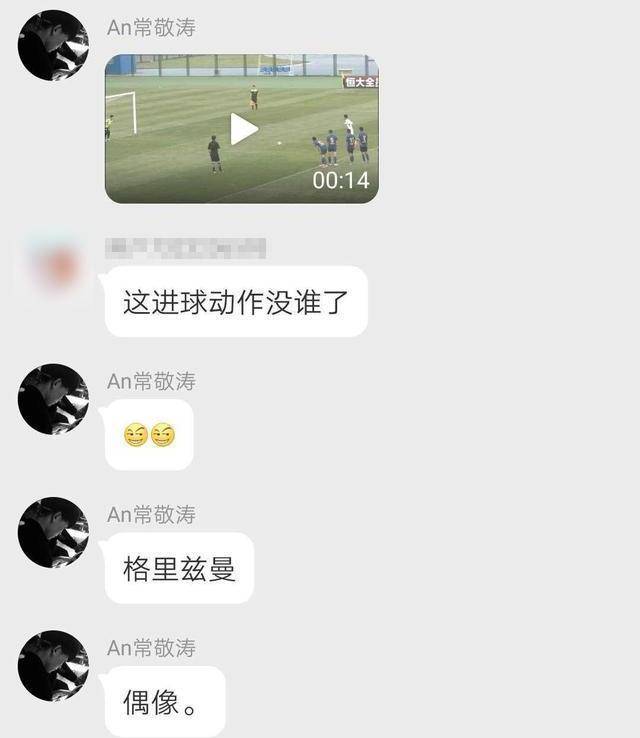
Task: Tap An常敬涛's avatar beside the emoji message
Action: click(53, 399)
